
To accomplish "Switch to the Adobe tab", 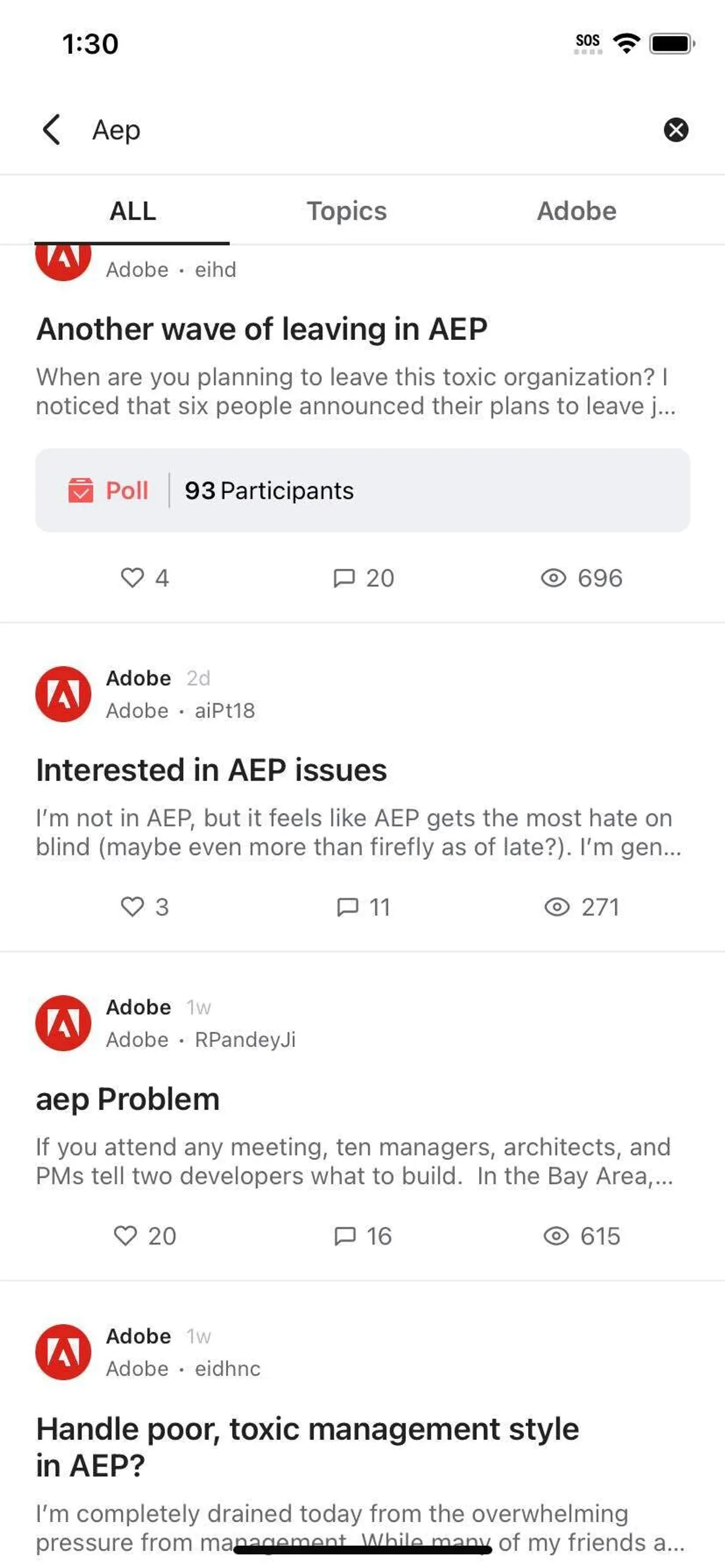I will pyautogui.click(x=576, y=211).
